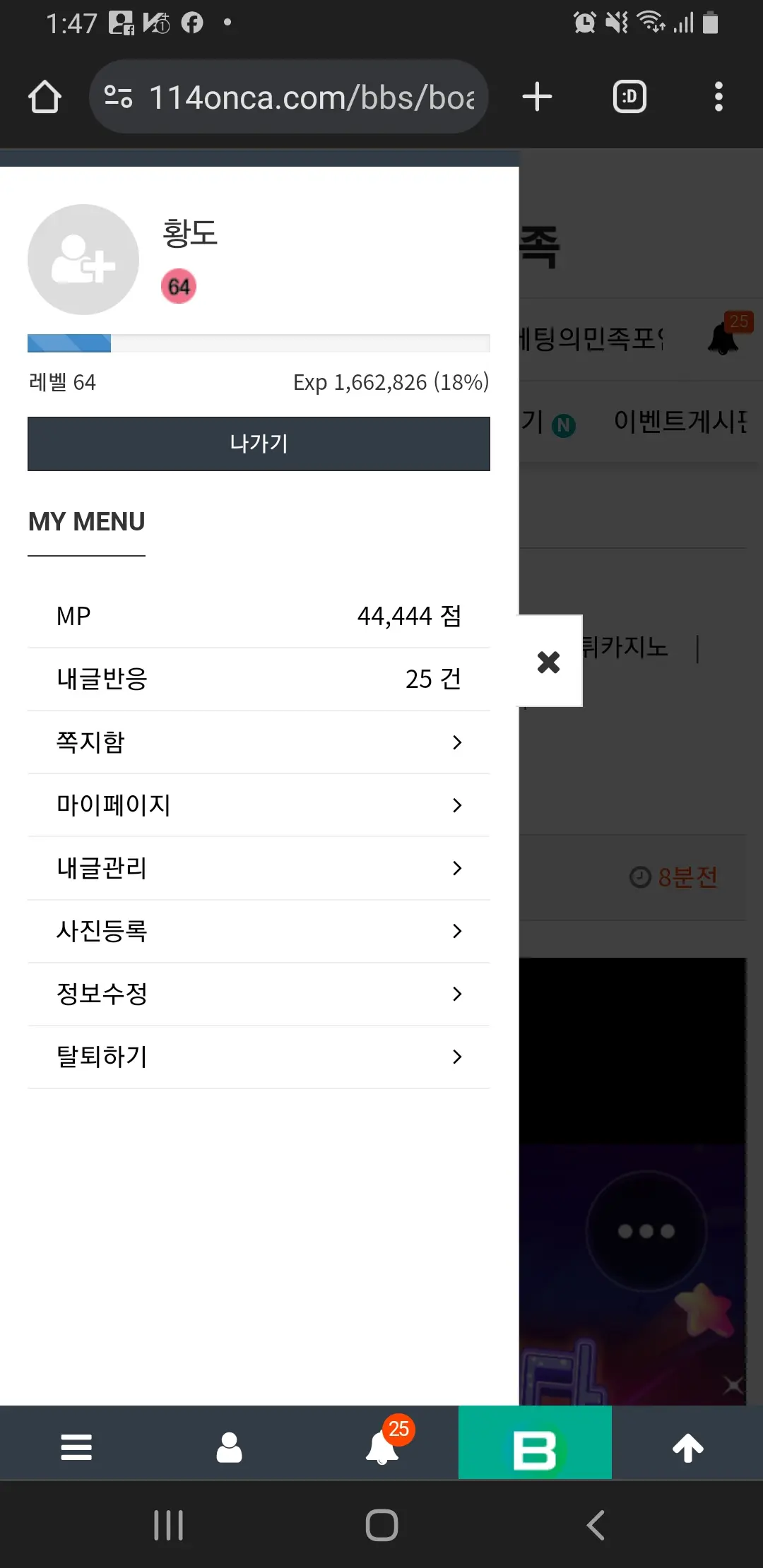Open 사진등록 row

[259, 931]
